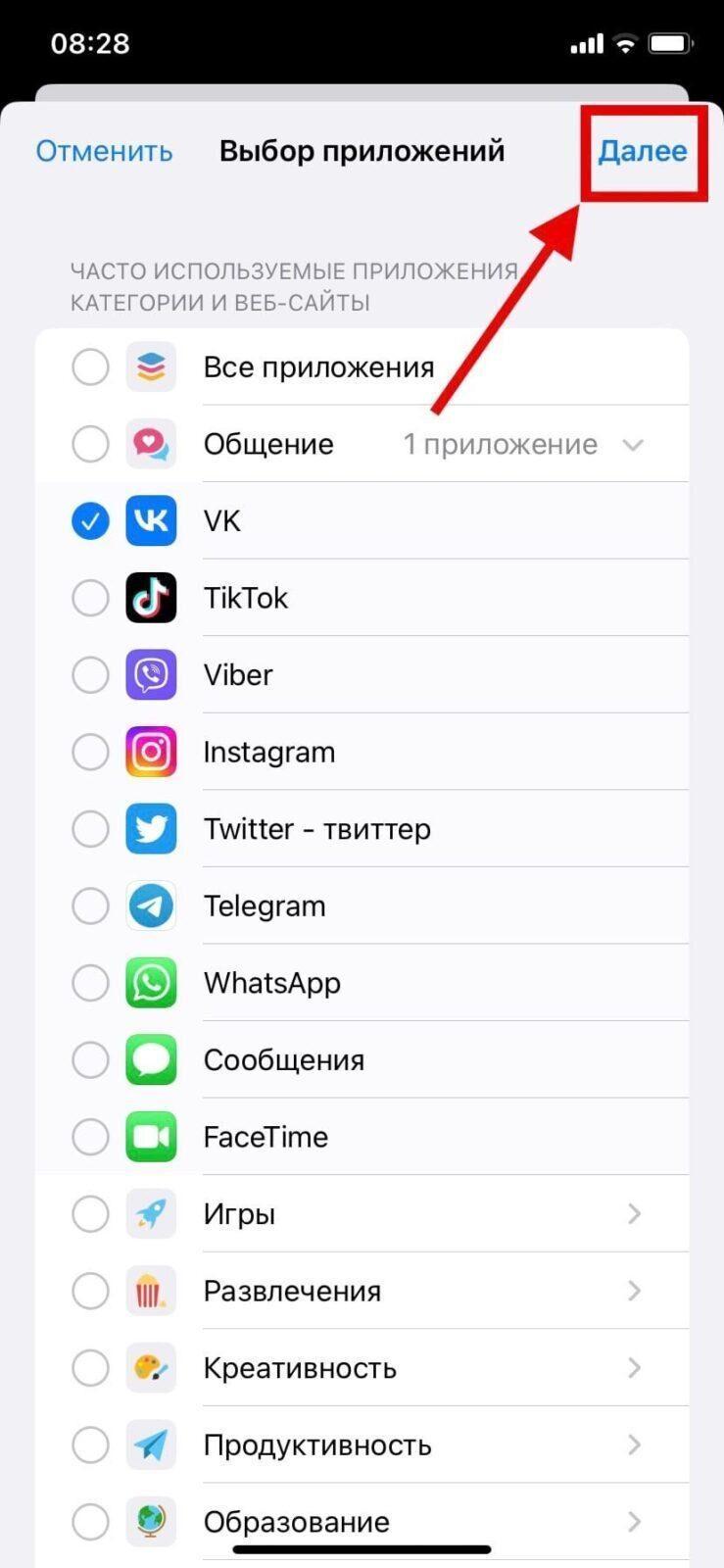This screenshot has height=1568, width=724.
Task: Select the WhatsApp app
Action: 90,983
